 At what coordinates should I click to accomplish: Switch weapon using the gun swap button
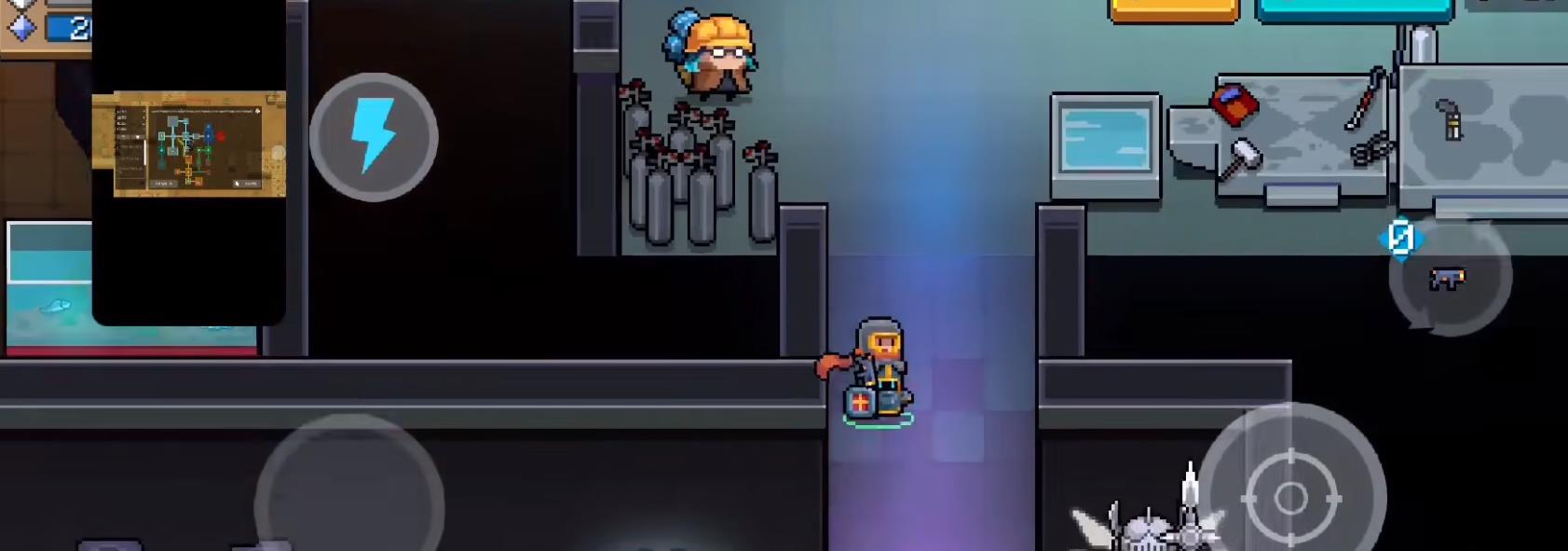point(1449,277)
